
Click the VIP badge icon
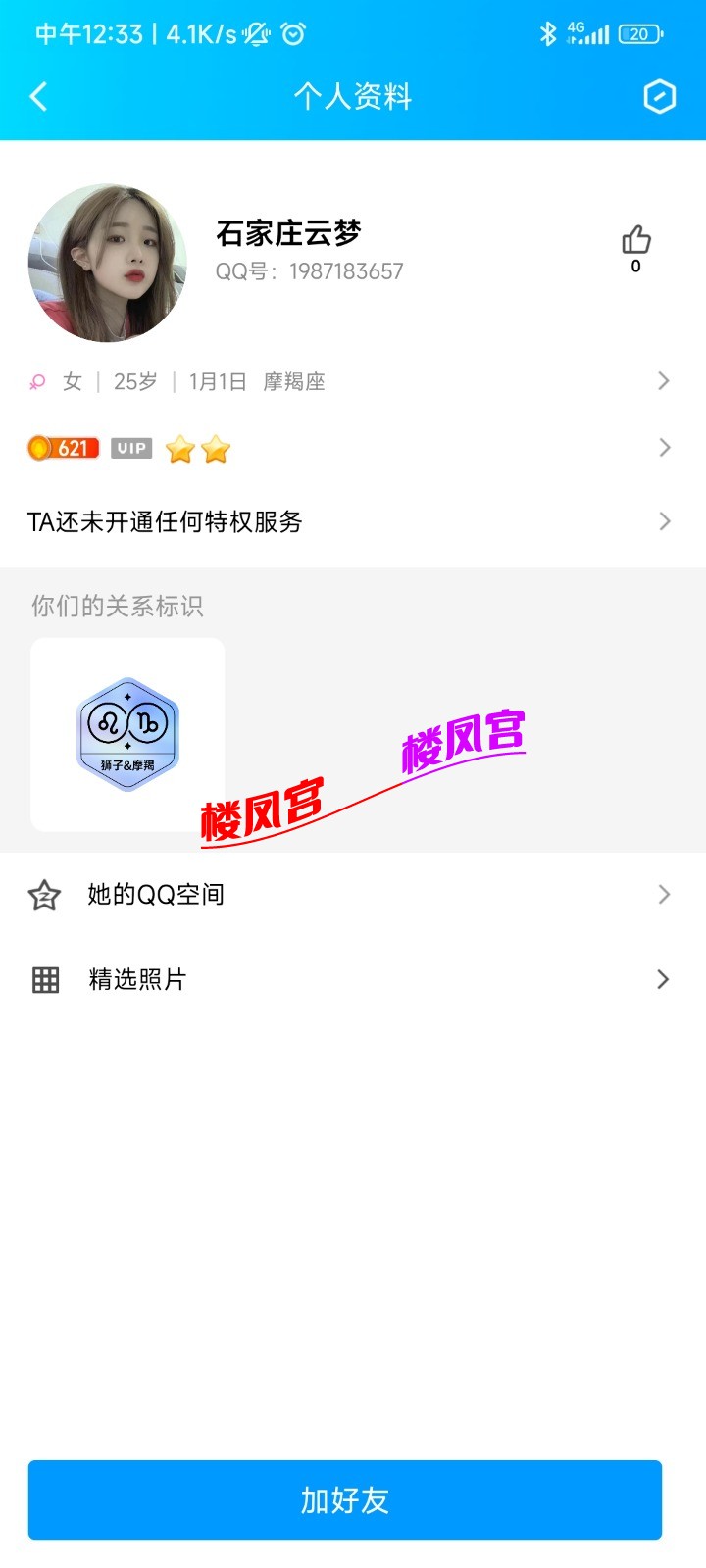pyautogui.click(x=130, y=448)
